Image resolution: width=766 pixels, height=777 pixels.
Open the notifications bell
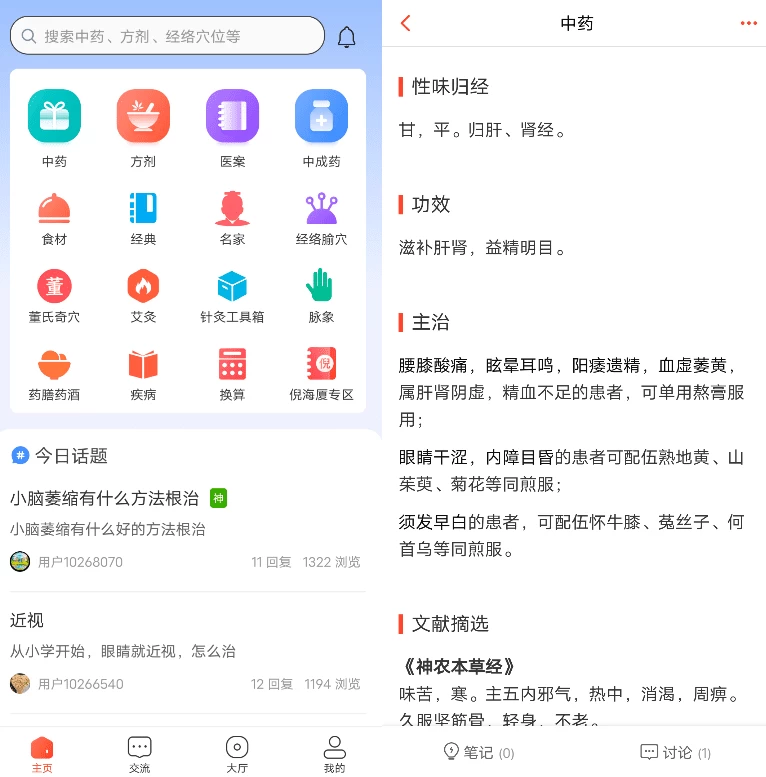pyautogui.click(x=347, y=37)
